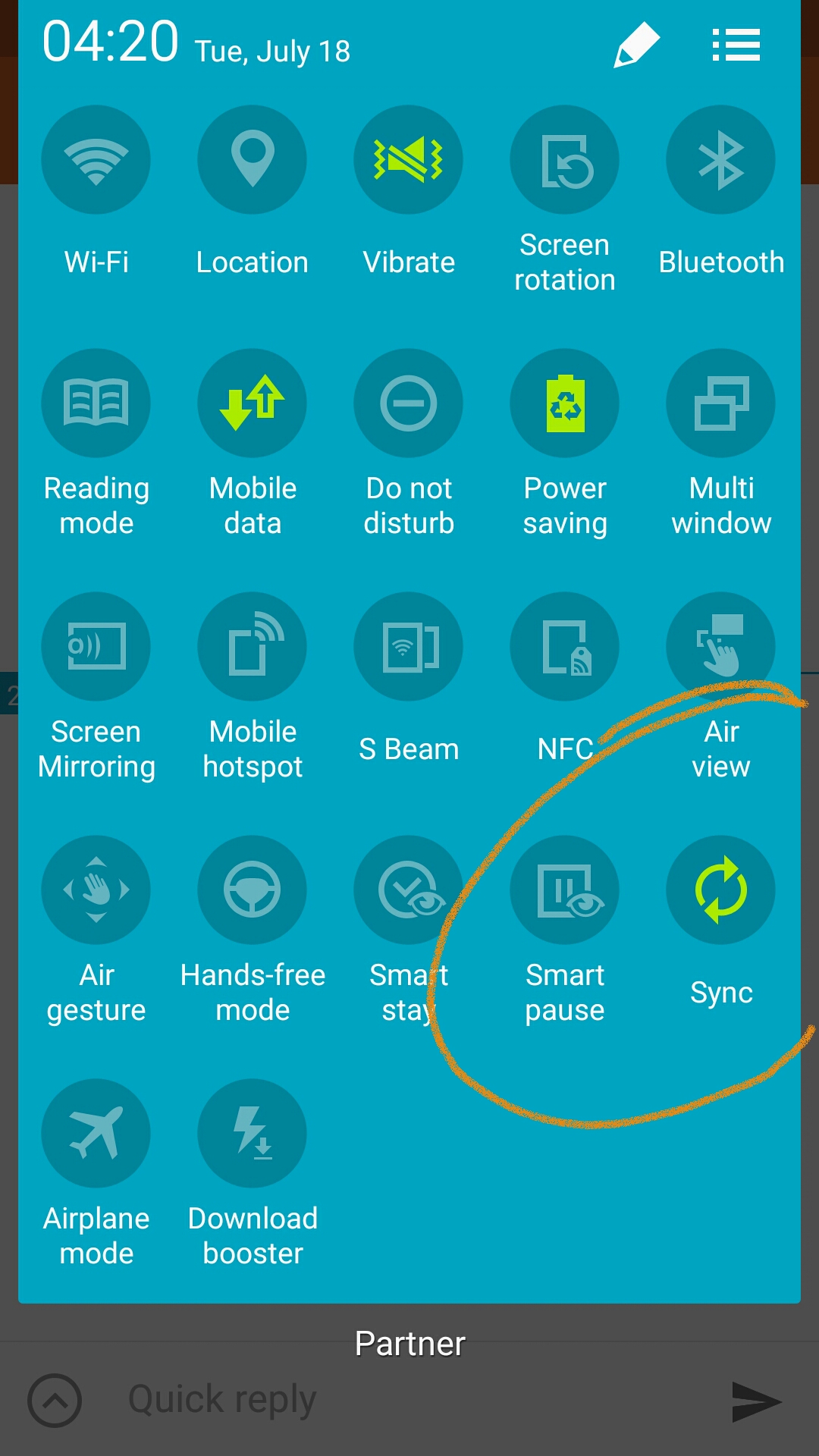Image resolution: width=819 pixels, height=1456 pixels.
Task: Turn on Do not disturb
Action: (x=409, y=403)
